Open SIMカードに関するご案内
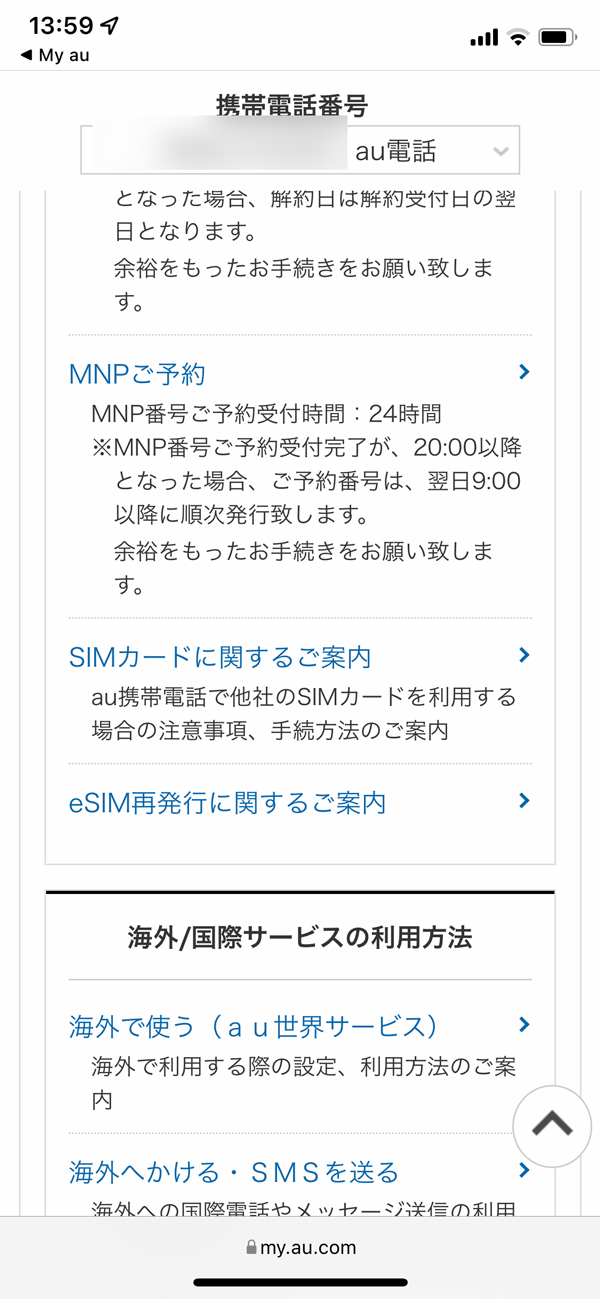The image size is (600, 1299). pyautogui.click(x=220, y=657)
